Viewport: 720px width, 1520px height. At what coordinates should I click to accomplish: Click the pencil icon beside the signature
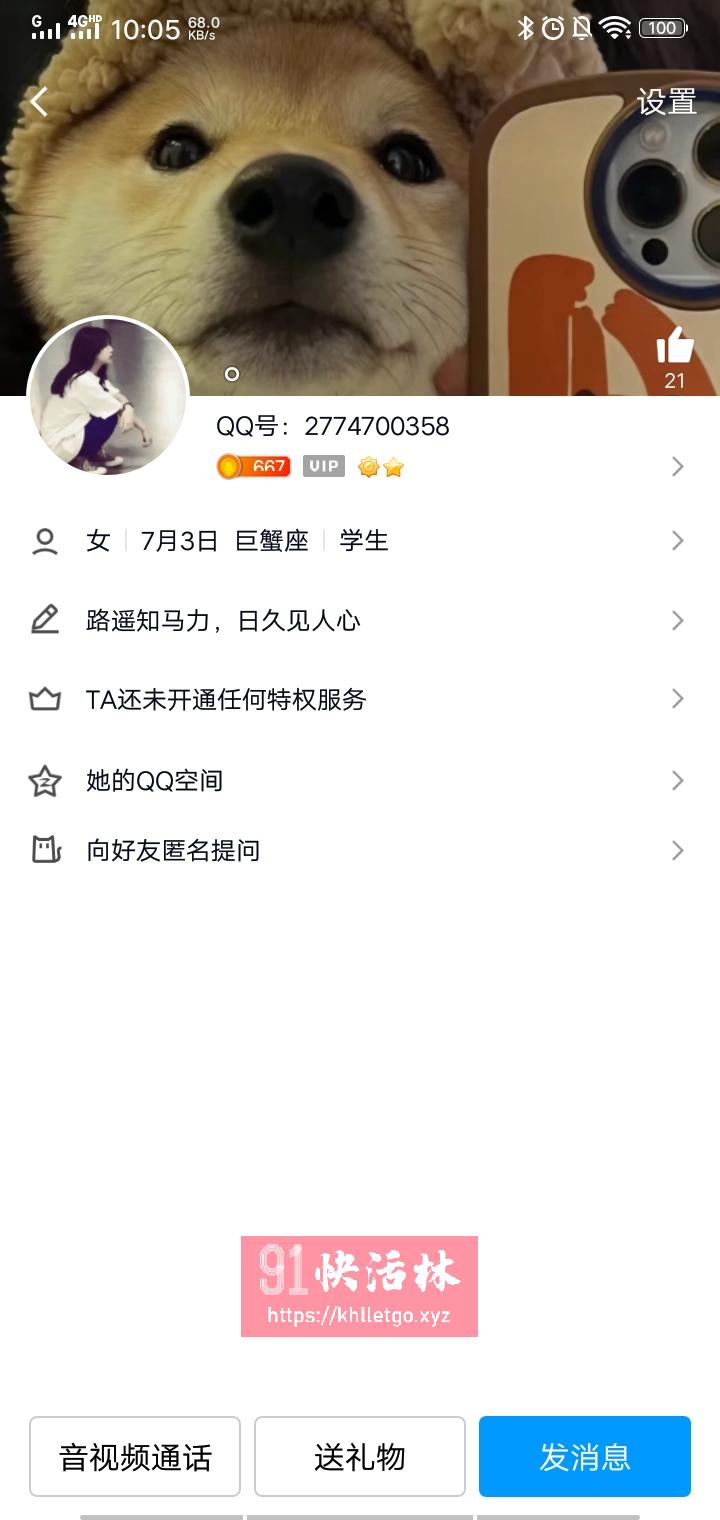(44, 621)
